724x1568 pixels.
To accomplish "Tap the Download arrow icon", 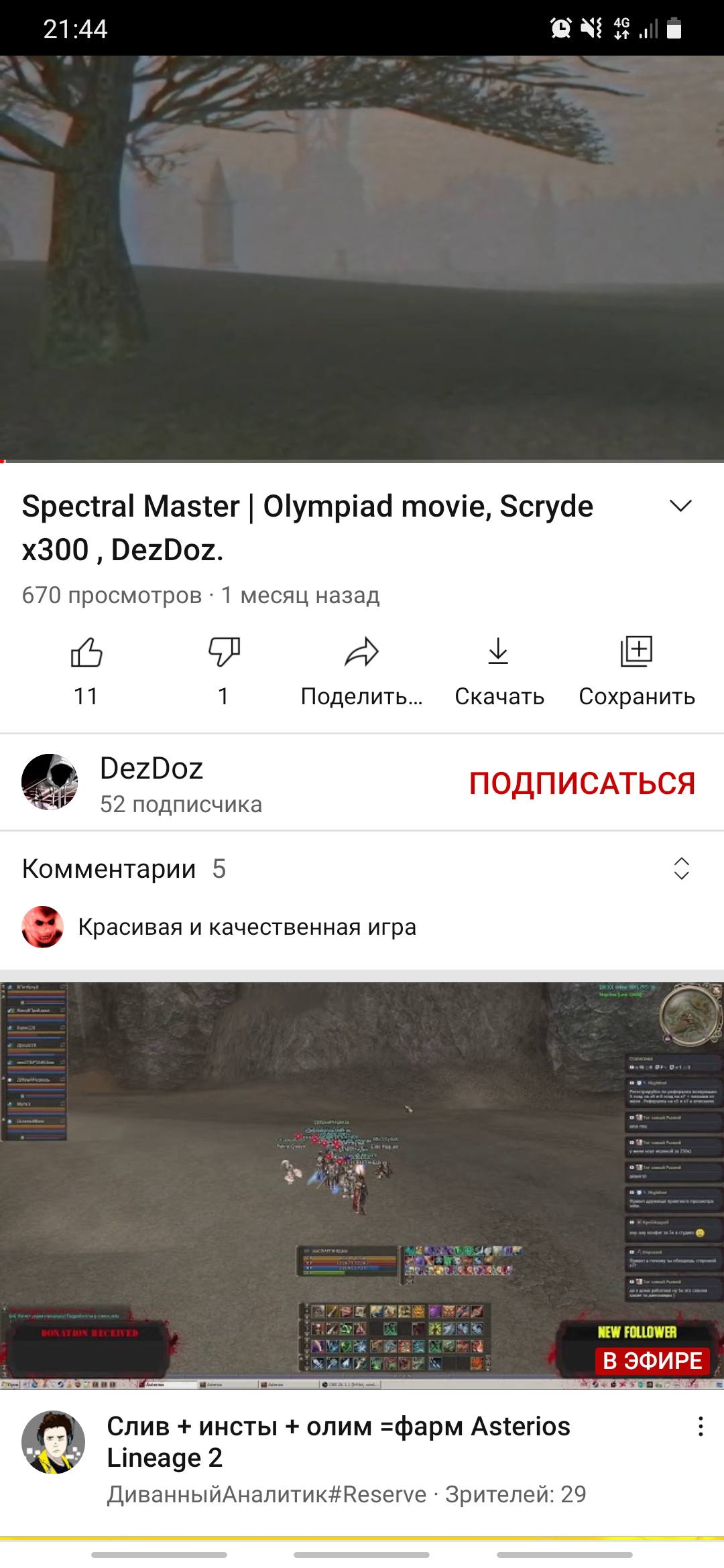I will (x=499, y=653).
